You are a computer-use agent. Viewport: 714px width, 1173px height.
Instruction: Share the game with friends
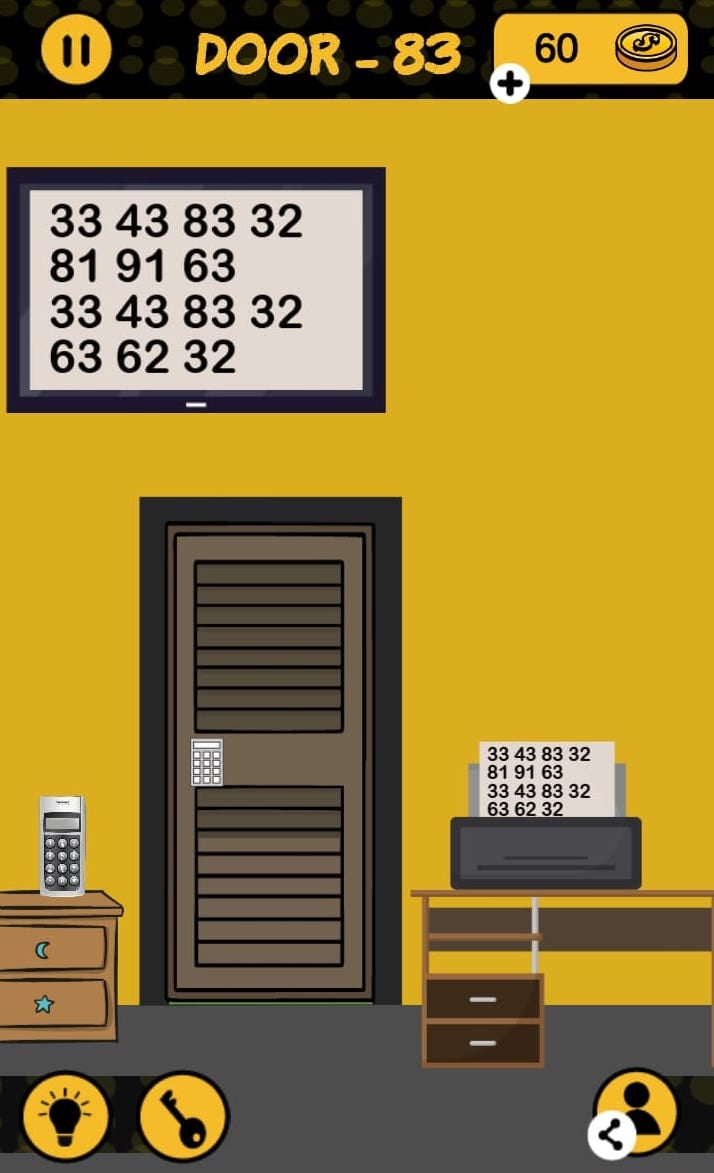(x=612, y=1134)
